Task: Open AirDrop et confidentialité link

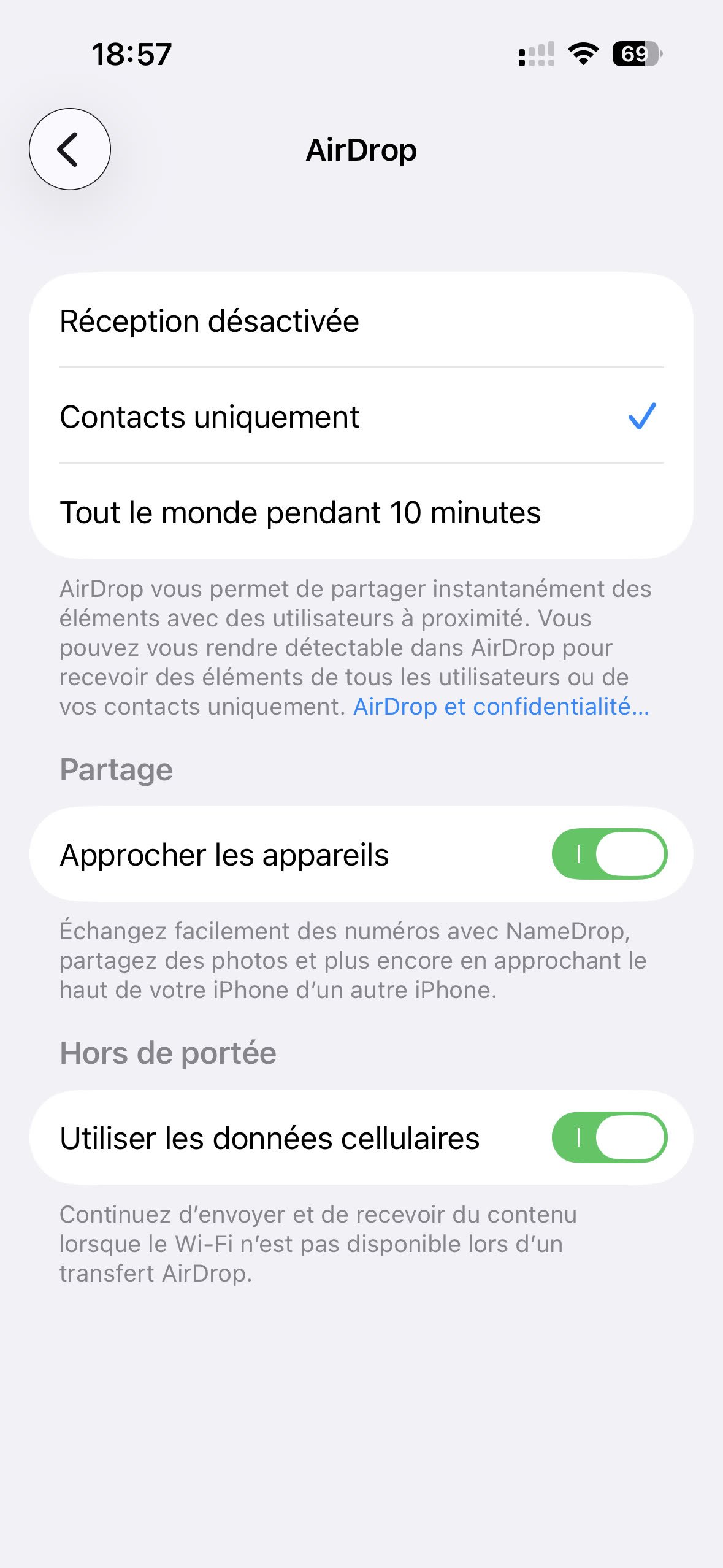Action: pyautogui.click(x=501, y=707)
